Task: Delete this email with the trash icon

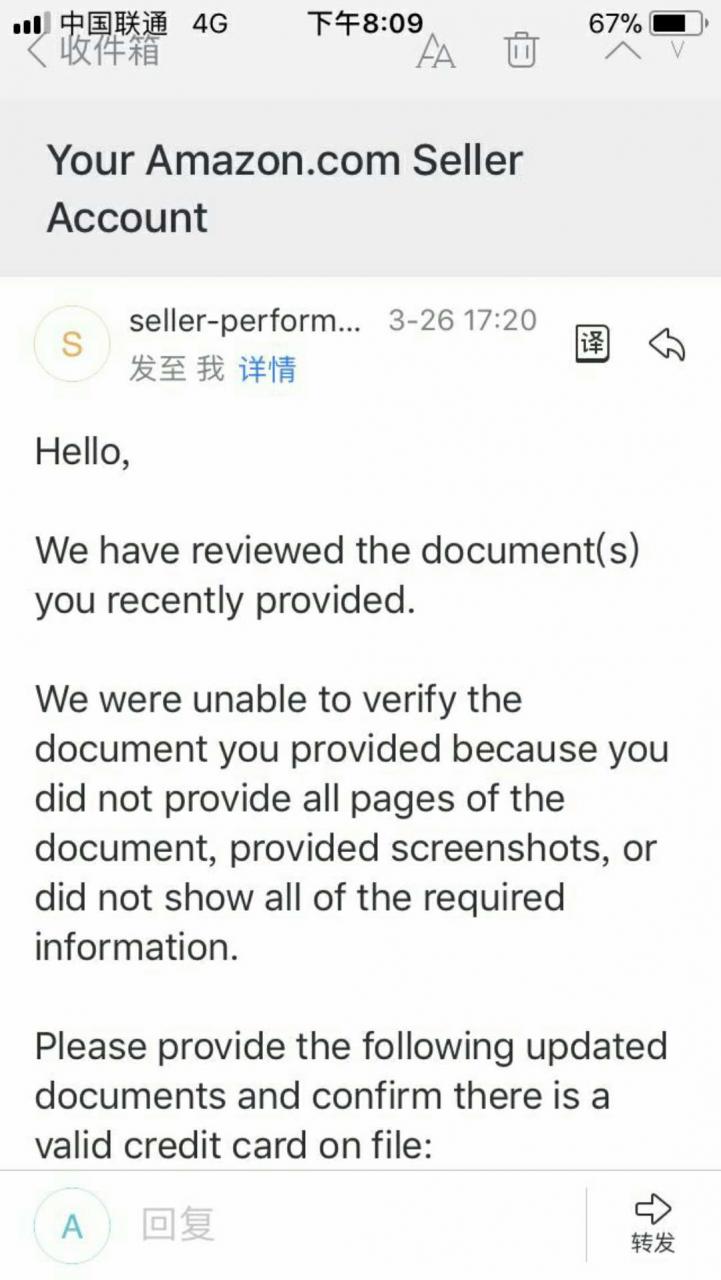Action: coord(521,49)
